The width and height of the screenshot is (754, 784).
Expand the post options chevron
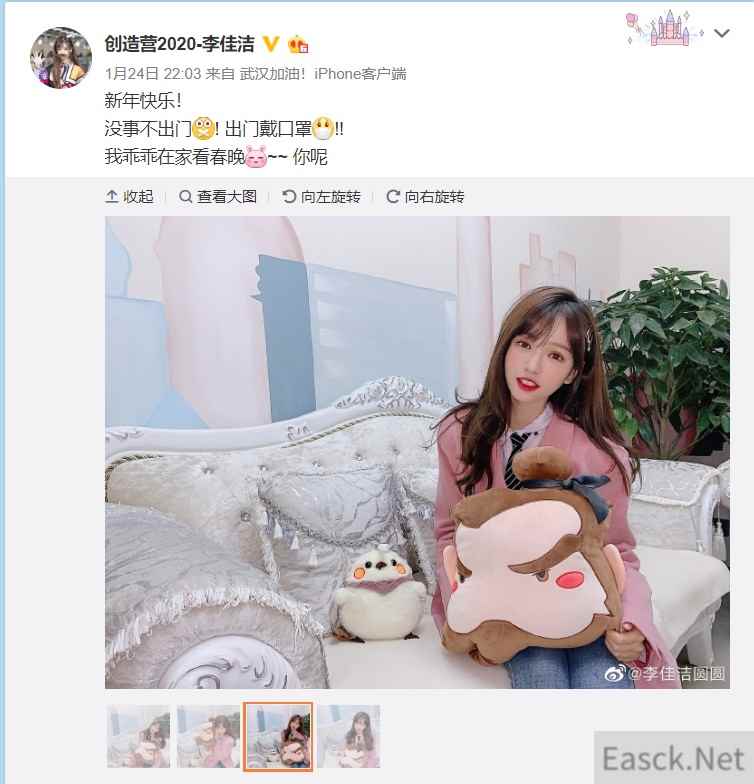(722, 34)
